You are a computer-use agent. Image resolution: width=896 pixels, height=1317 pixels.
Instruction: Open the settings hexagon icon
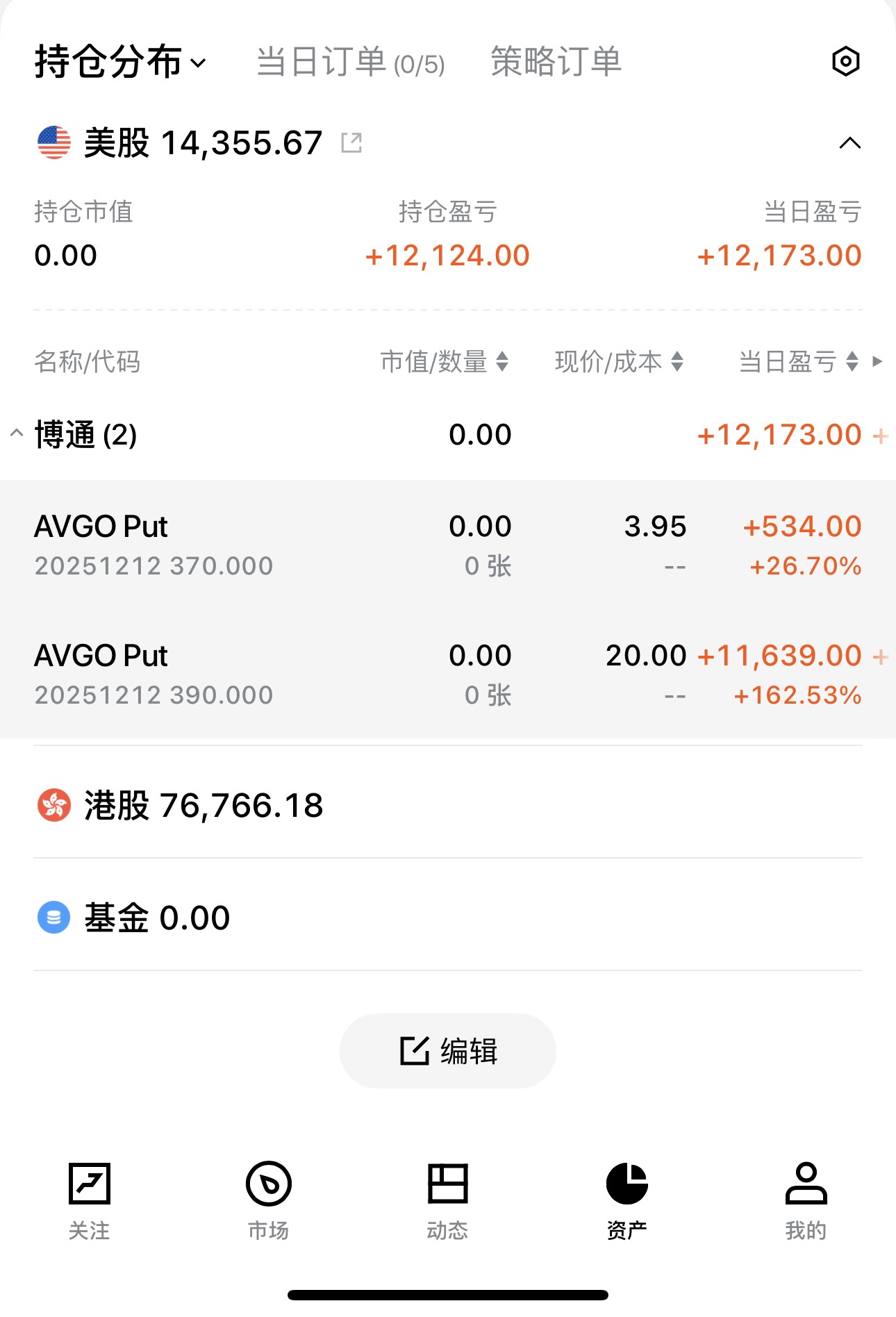click(x=845, y=62)
